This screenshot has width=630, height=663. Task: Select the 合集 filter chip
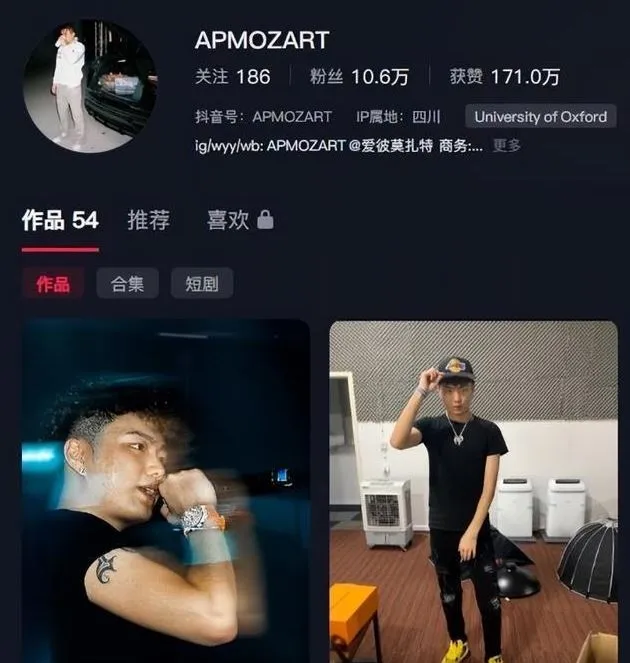(127, 284)
